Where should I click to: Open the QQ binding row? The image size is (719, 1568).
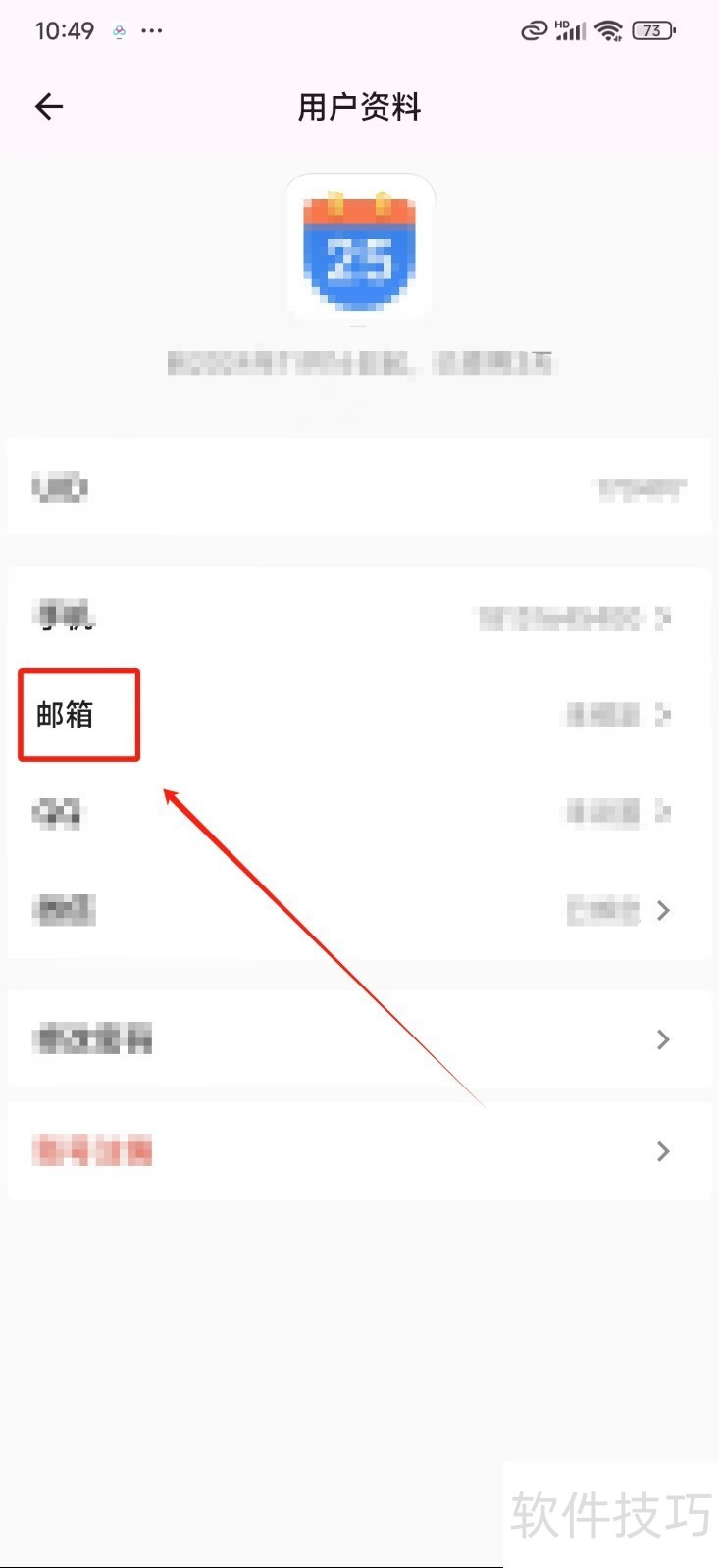click(359, 813)
